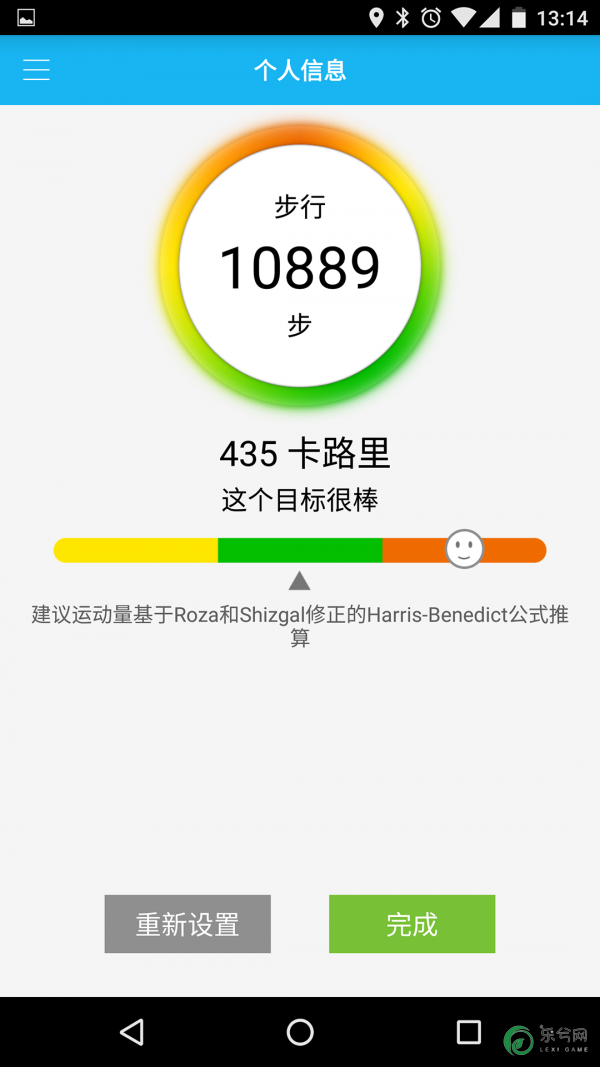Image resolution: width=600 pixels, height=1067 pixels.
Task: Go to the Android home screen
Action: tap(300, 1032)
